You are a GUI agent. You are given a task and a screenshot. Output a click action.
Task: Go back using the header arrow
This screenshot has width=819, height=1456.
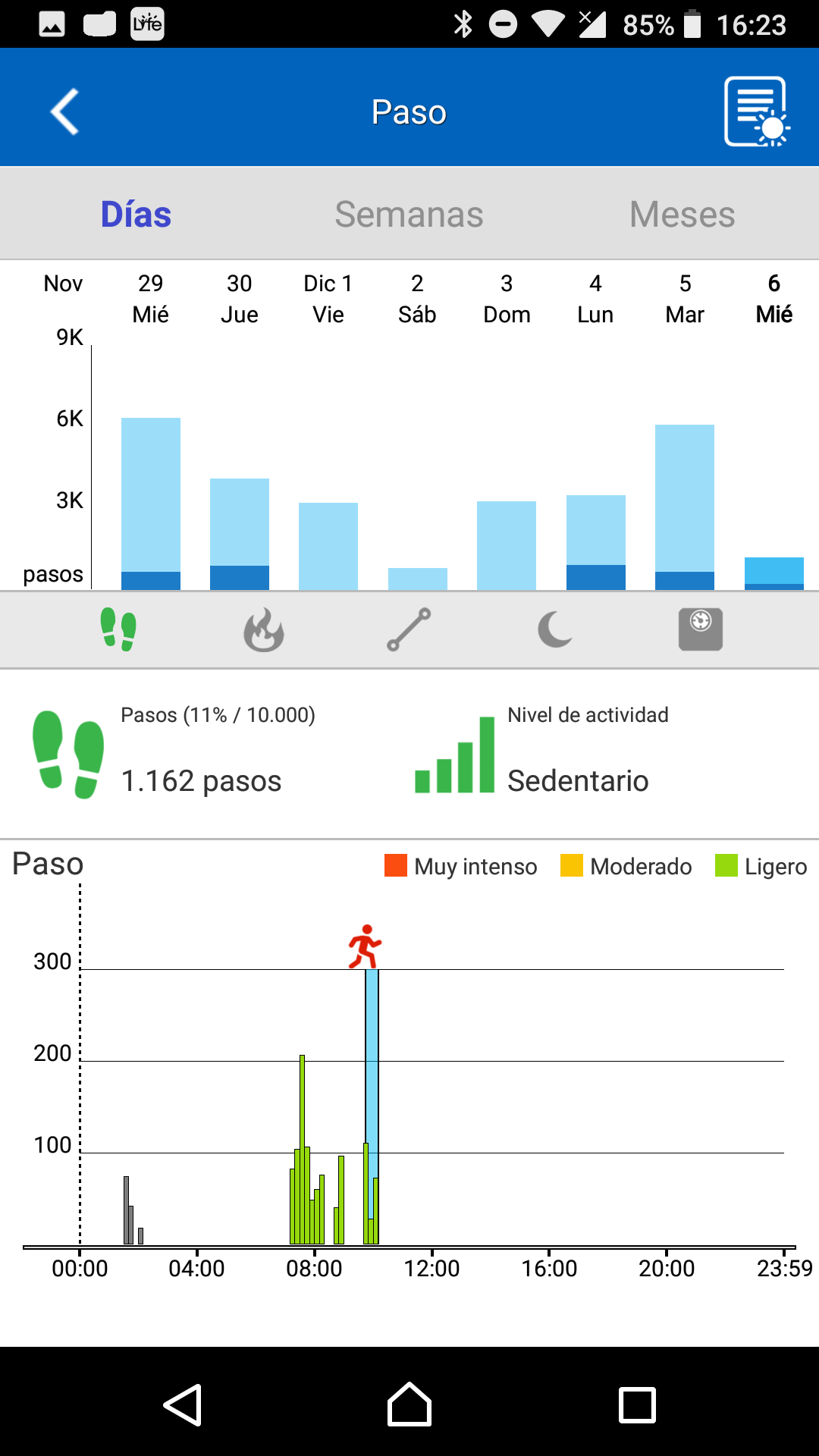coord(65,111)
